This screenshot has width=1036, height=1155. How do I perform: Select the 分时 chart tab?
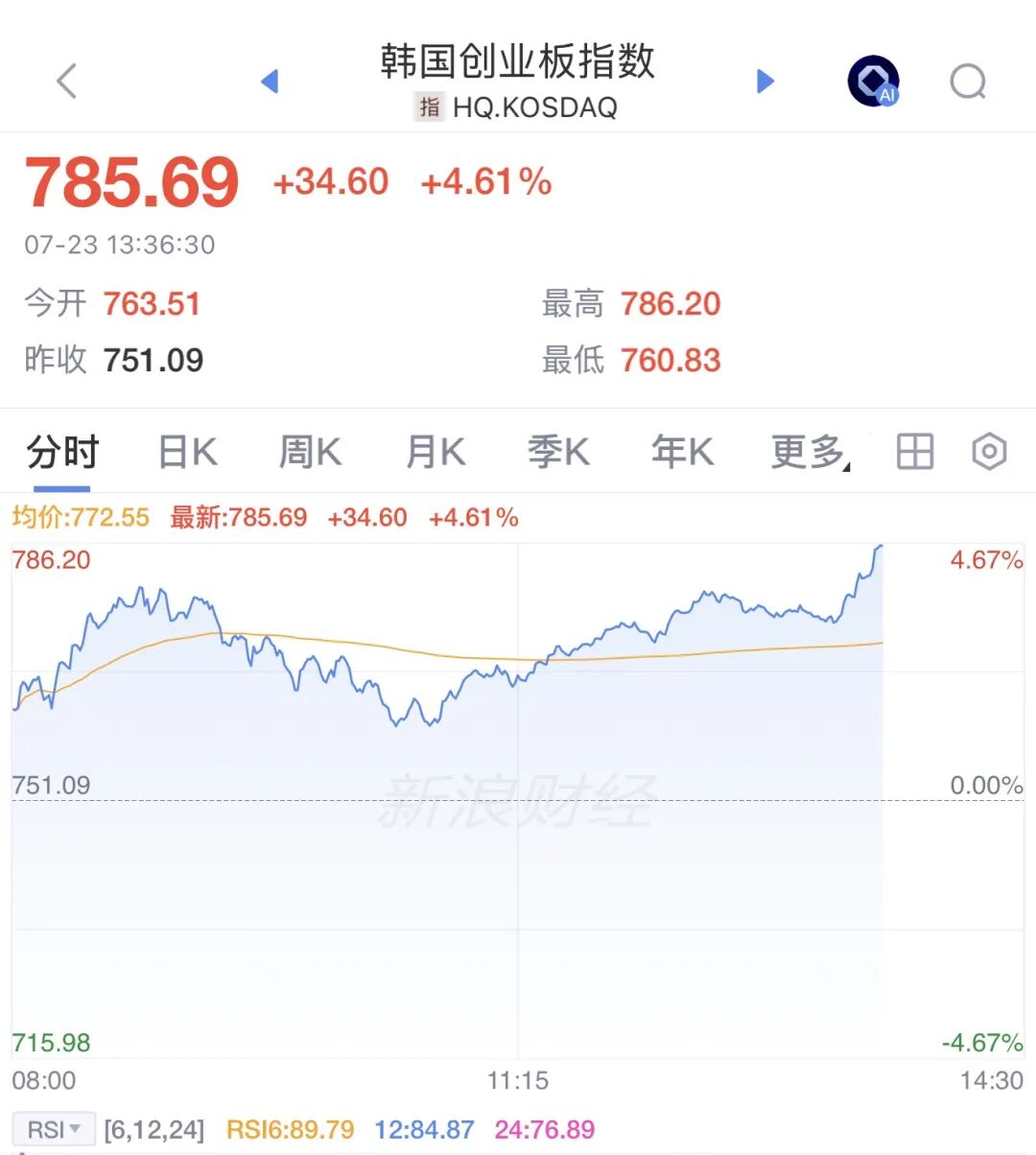point(62,452)
